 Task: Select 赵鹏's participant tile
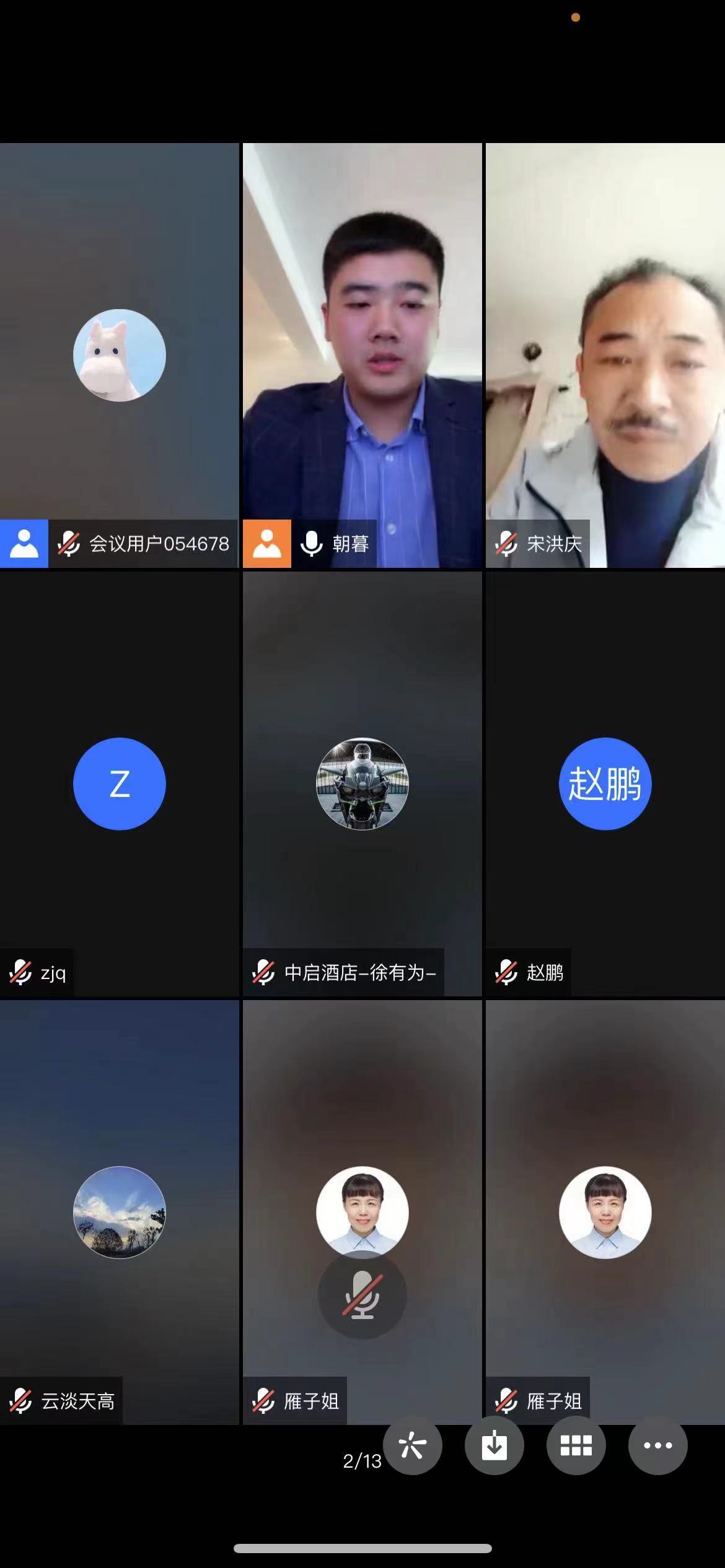[605, 783]
